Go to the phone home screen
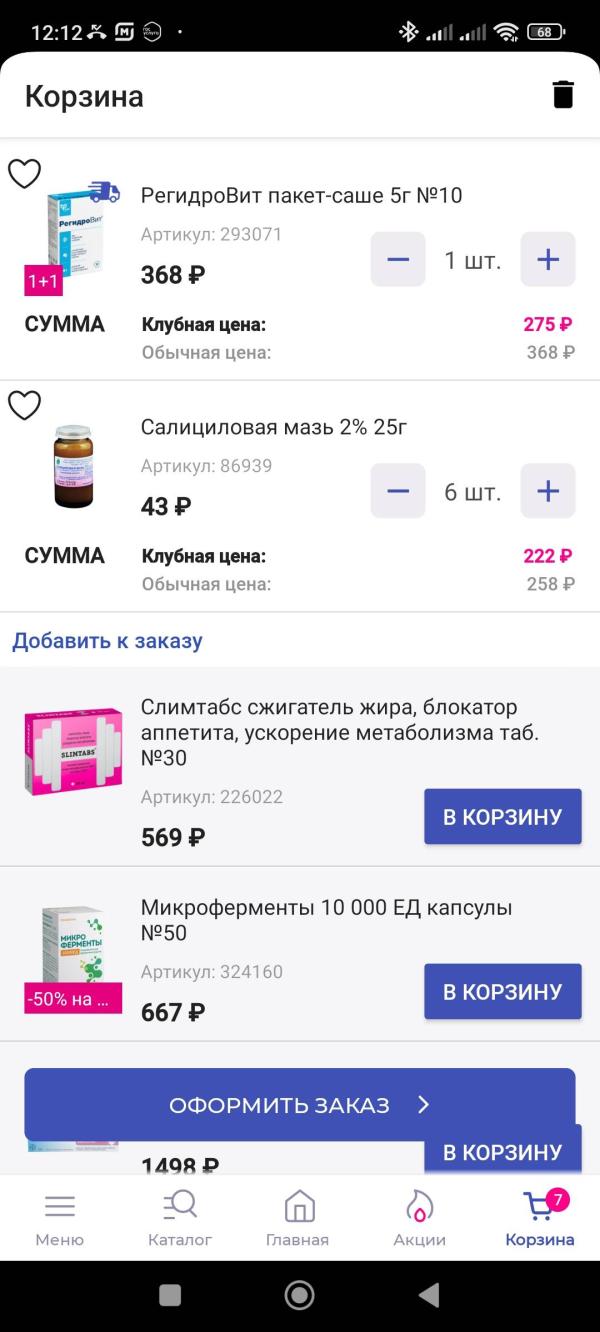 click(299, 1296)
